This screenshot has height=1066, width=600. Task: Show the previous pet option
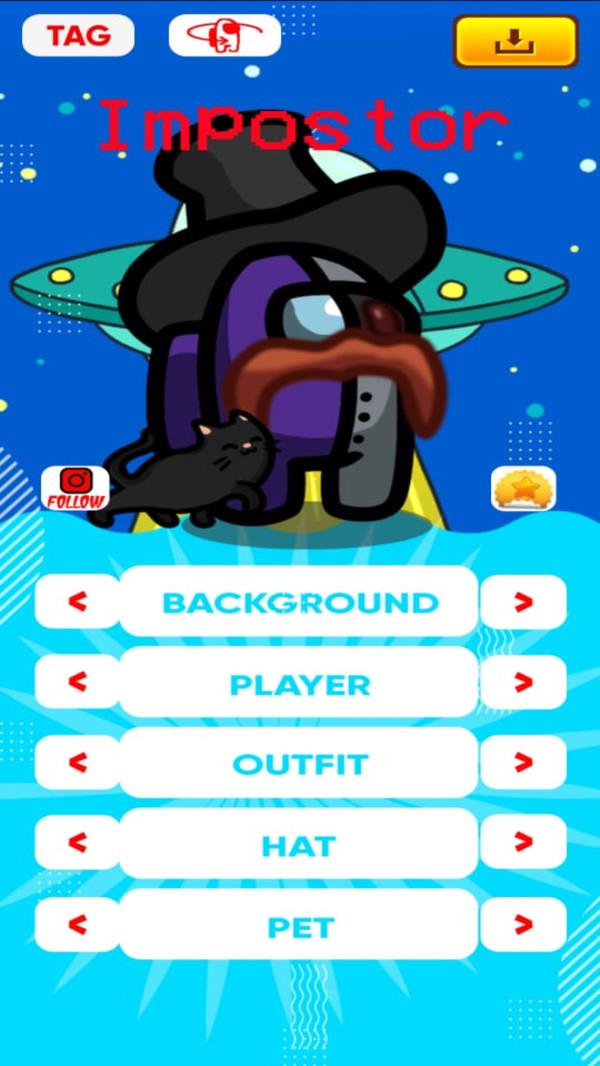77,925
